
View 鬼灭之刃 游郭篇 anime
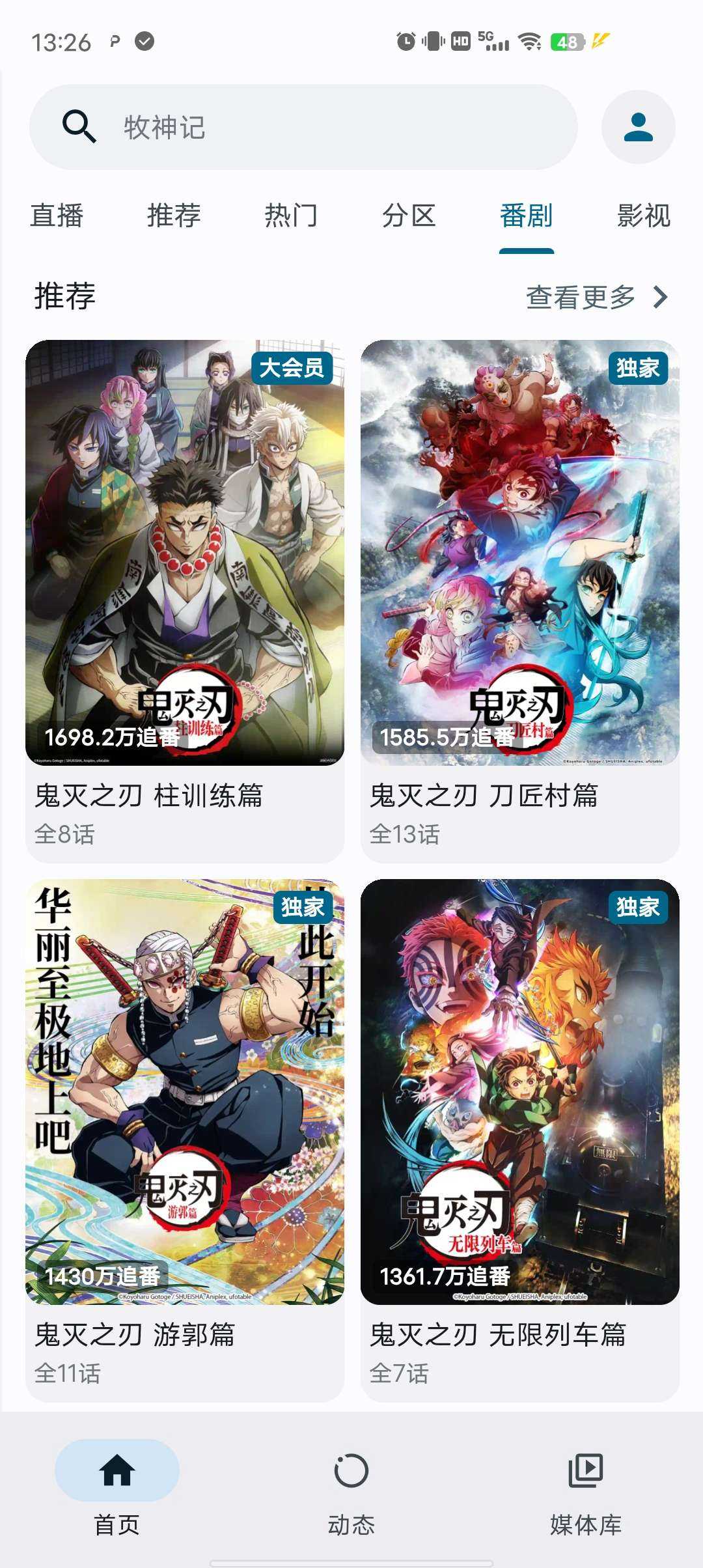[185, 1138]
